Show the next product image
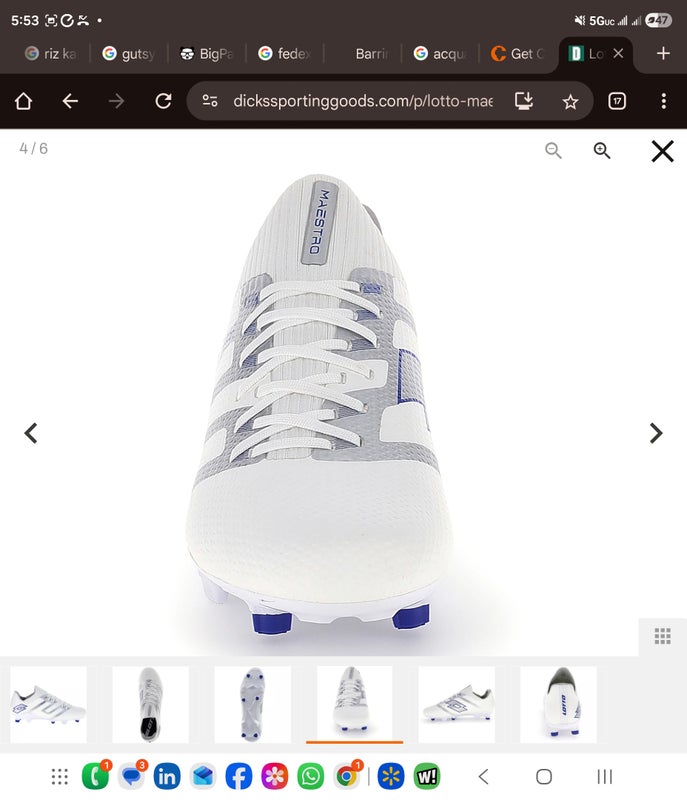 pyautogui.click(x=656, y=433)
